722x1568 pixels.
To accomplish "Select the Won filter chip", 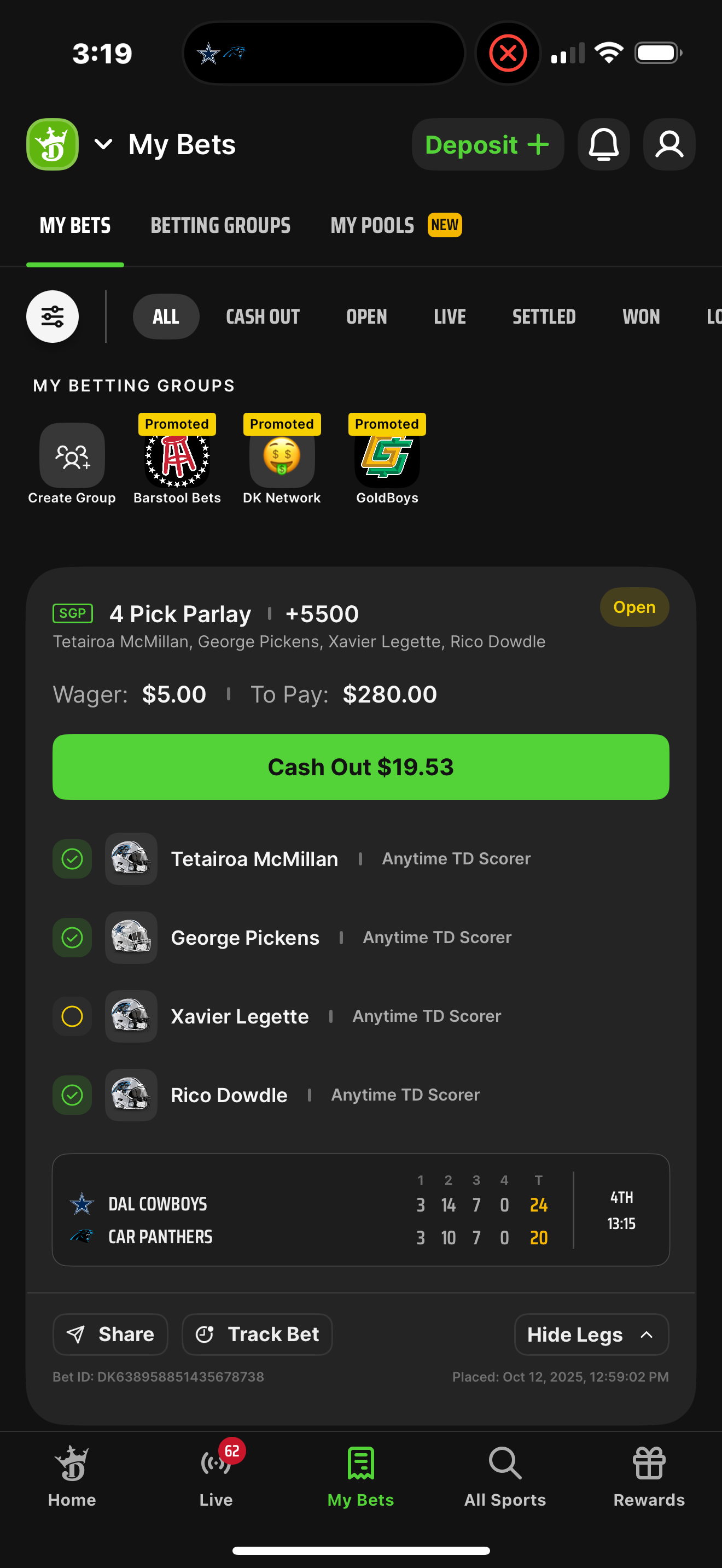I will tap(641, 317).
